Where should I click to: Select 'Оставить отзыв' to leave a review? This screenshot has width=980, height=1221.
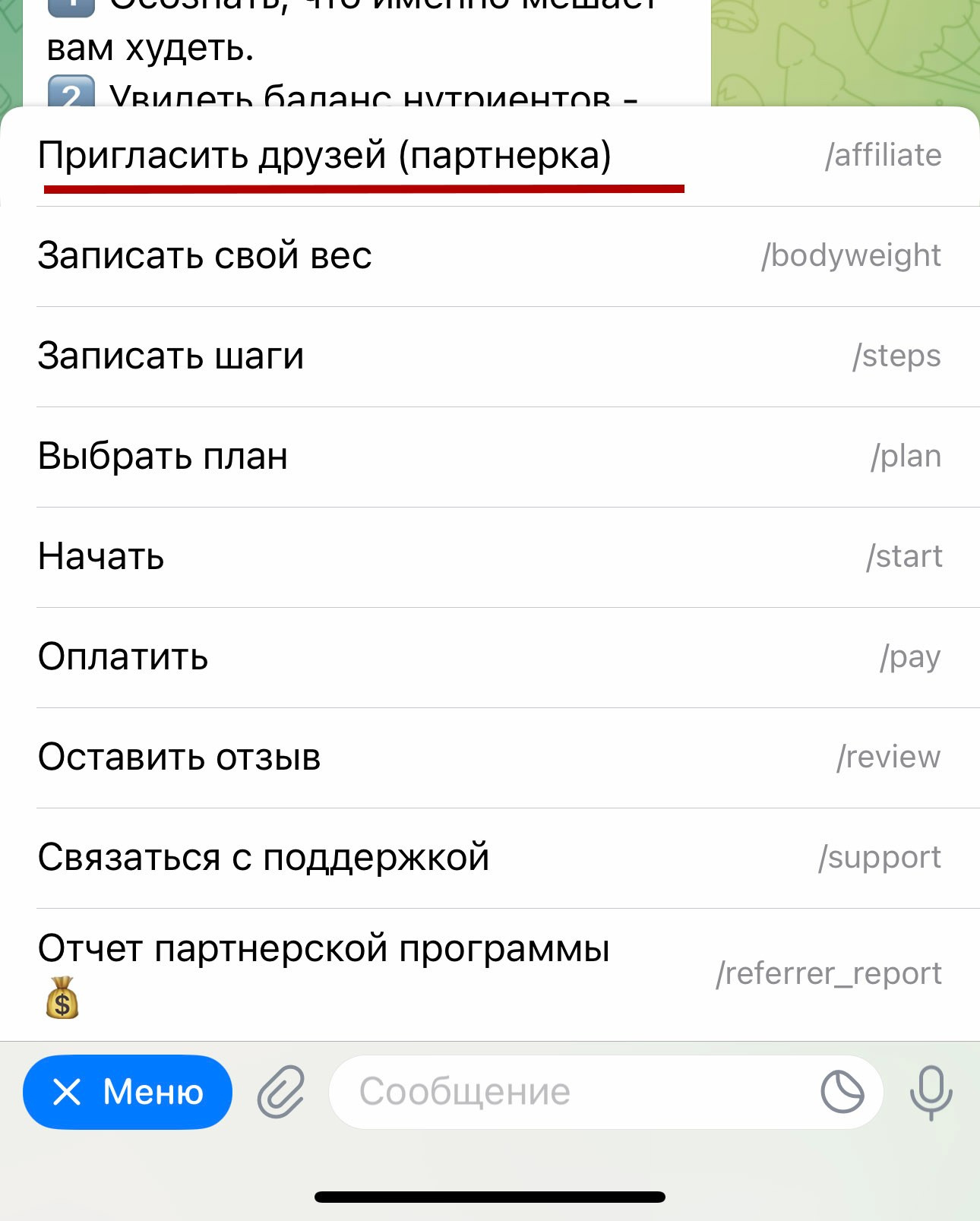click(179, 756)
